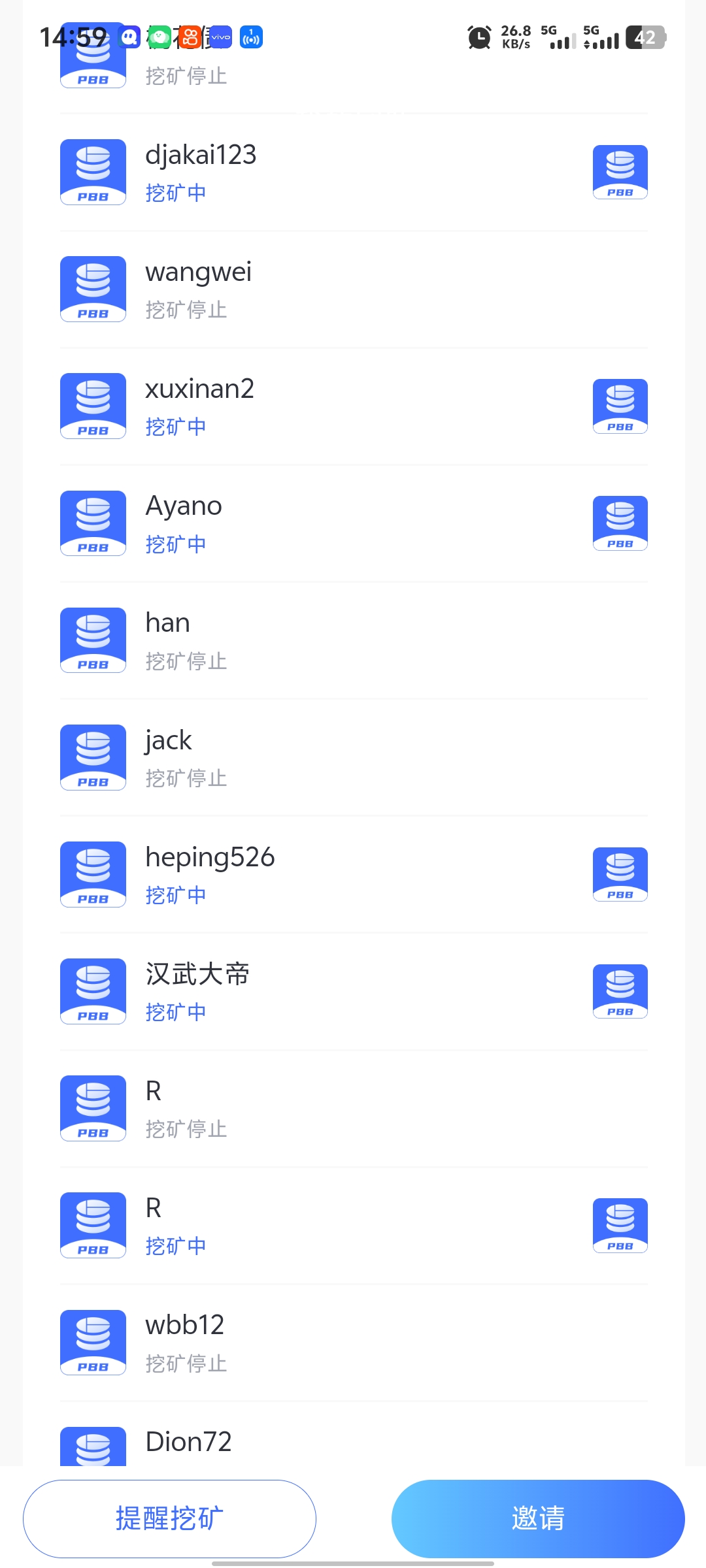Open the jack member row

tap(354, 757)
